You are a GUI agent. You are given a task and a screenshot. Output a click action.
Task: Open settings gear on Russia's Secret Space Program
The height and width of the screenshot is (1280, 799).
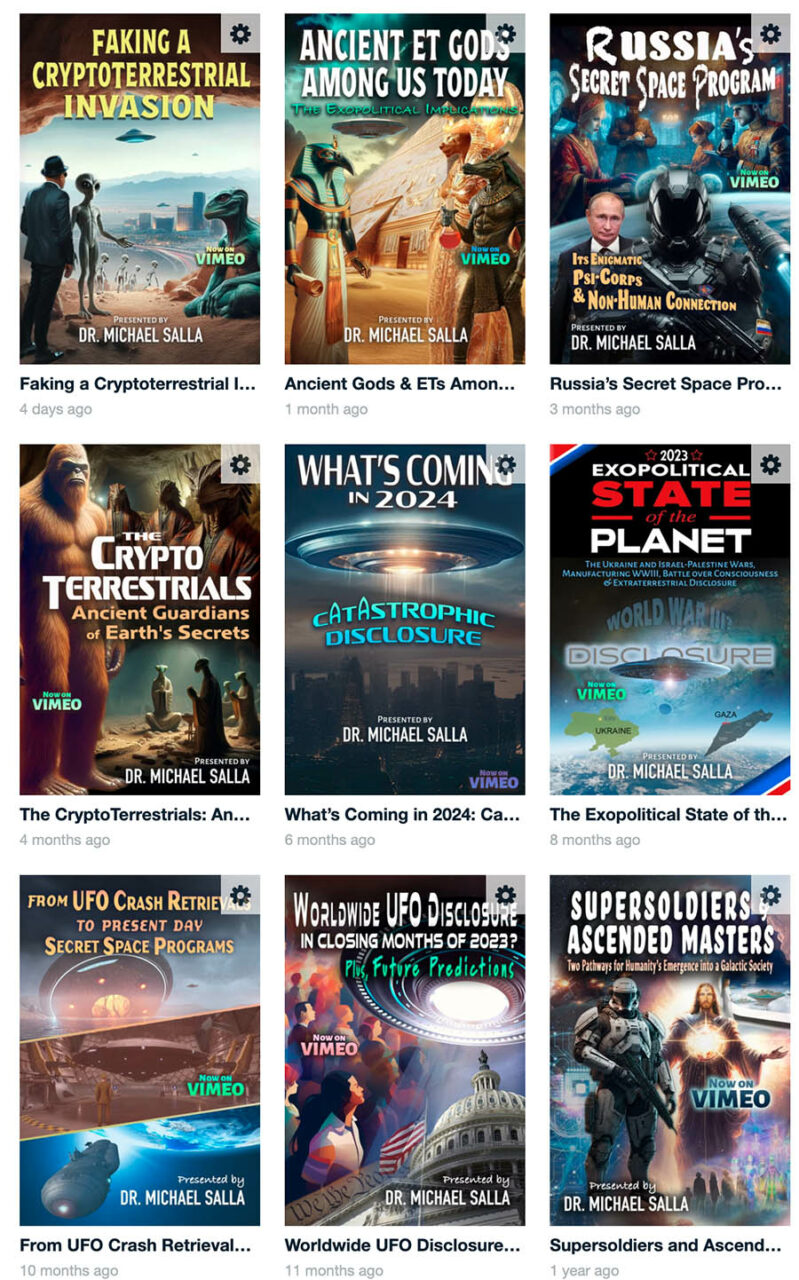pos(770,33)
